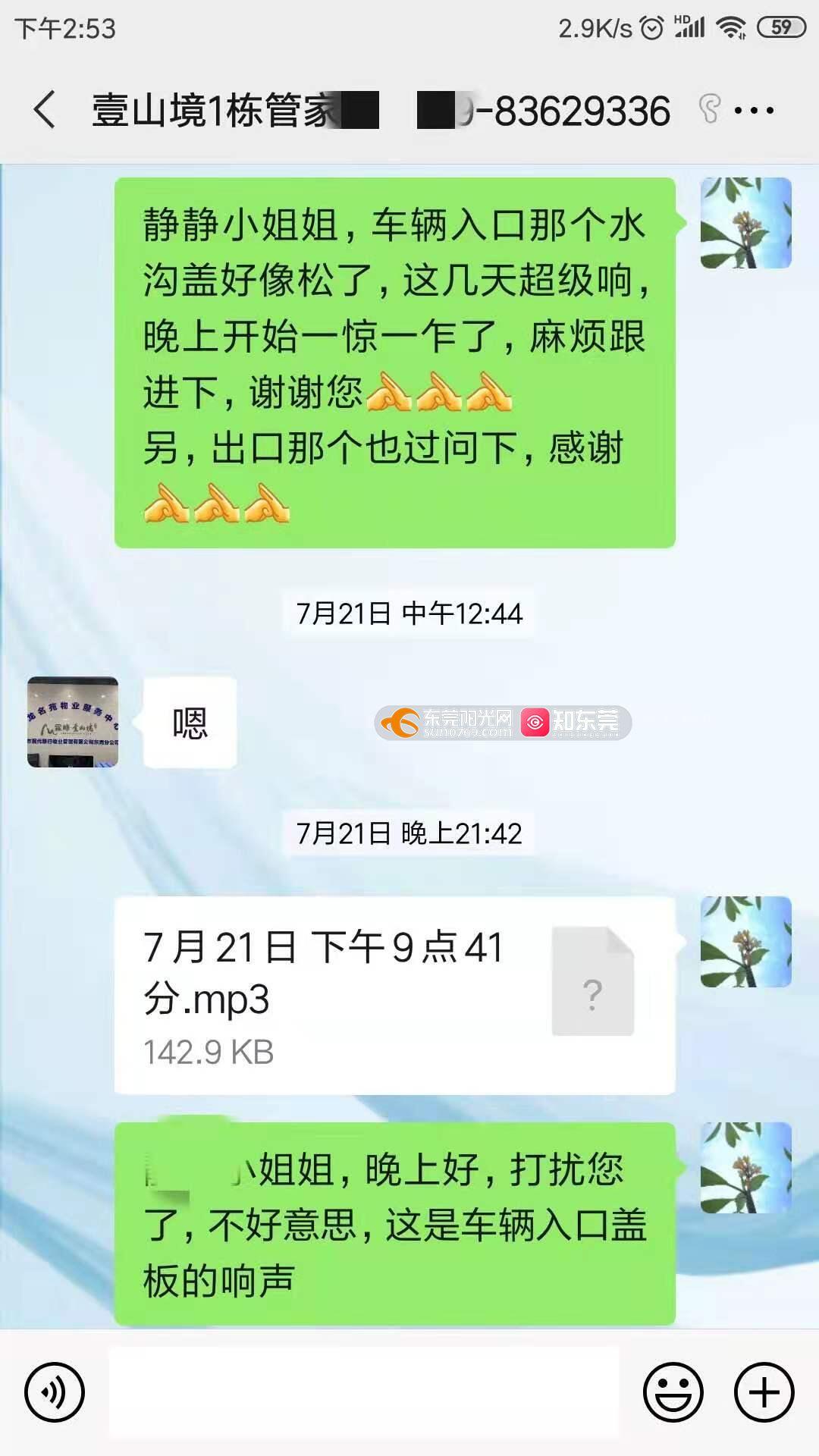
Task: Tap the property manager's avatar
Action: [73, 722]
